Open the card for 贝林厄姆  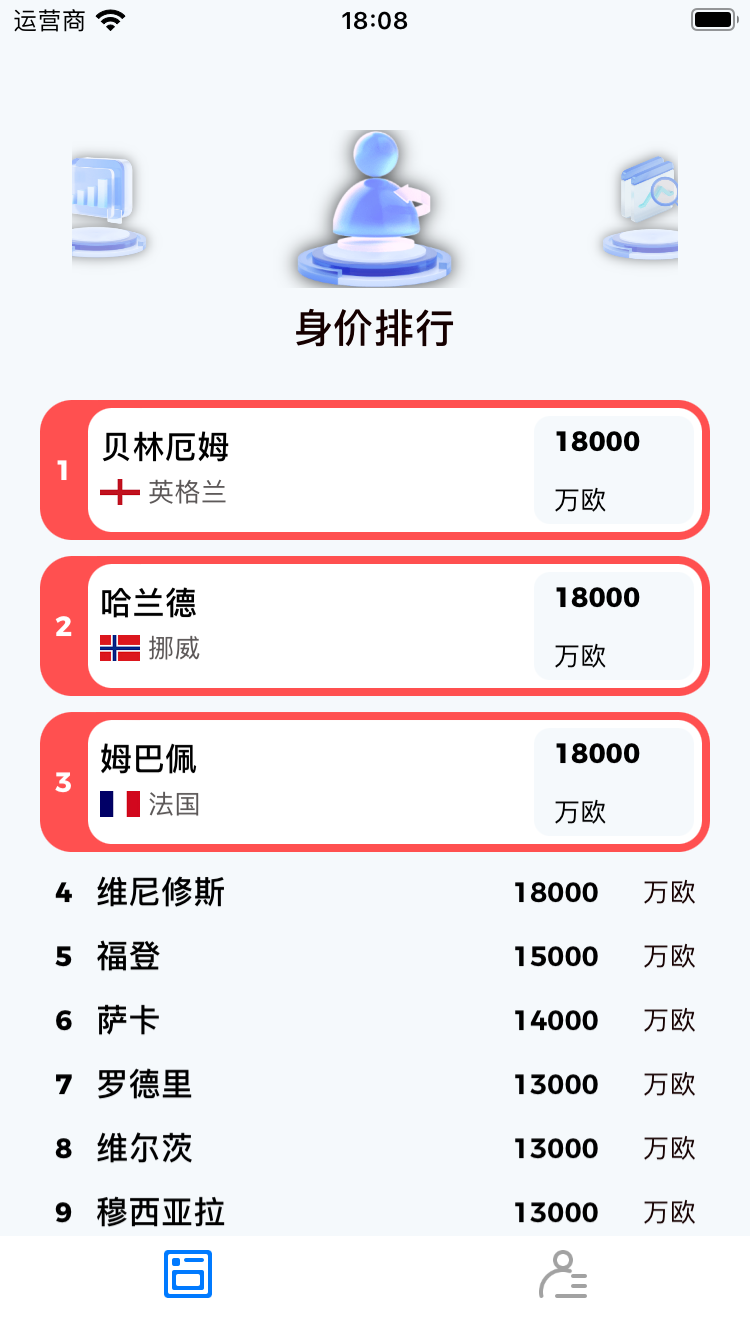pyautogui.click(x=375, y=470)
